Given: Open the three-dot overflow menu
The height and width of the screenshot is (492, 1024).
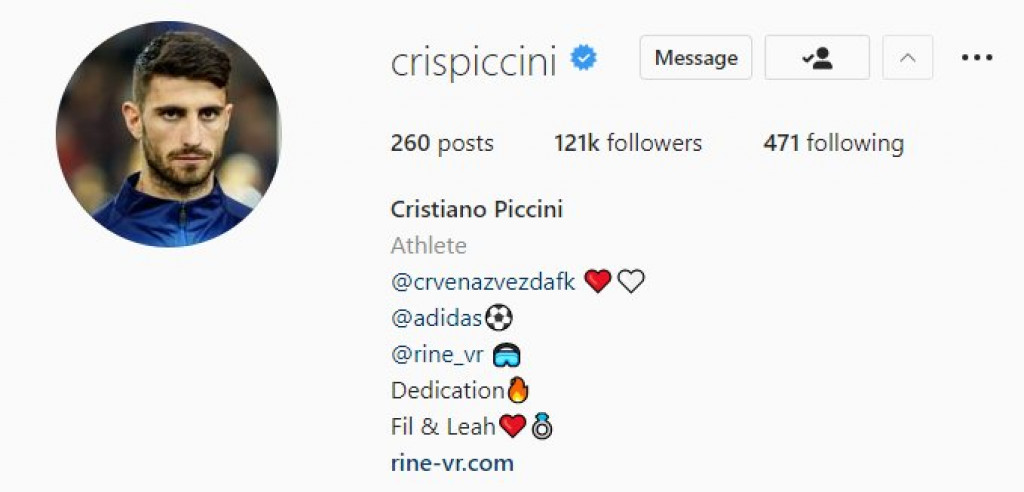Looking at the screenshot, I should (x=976, y=58).
